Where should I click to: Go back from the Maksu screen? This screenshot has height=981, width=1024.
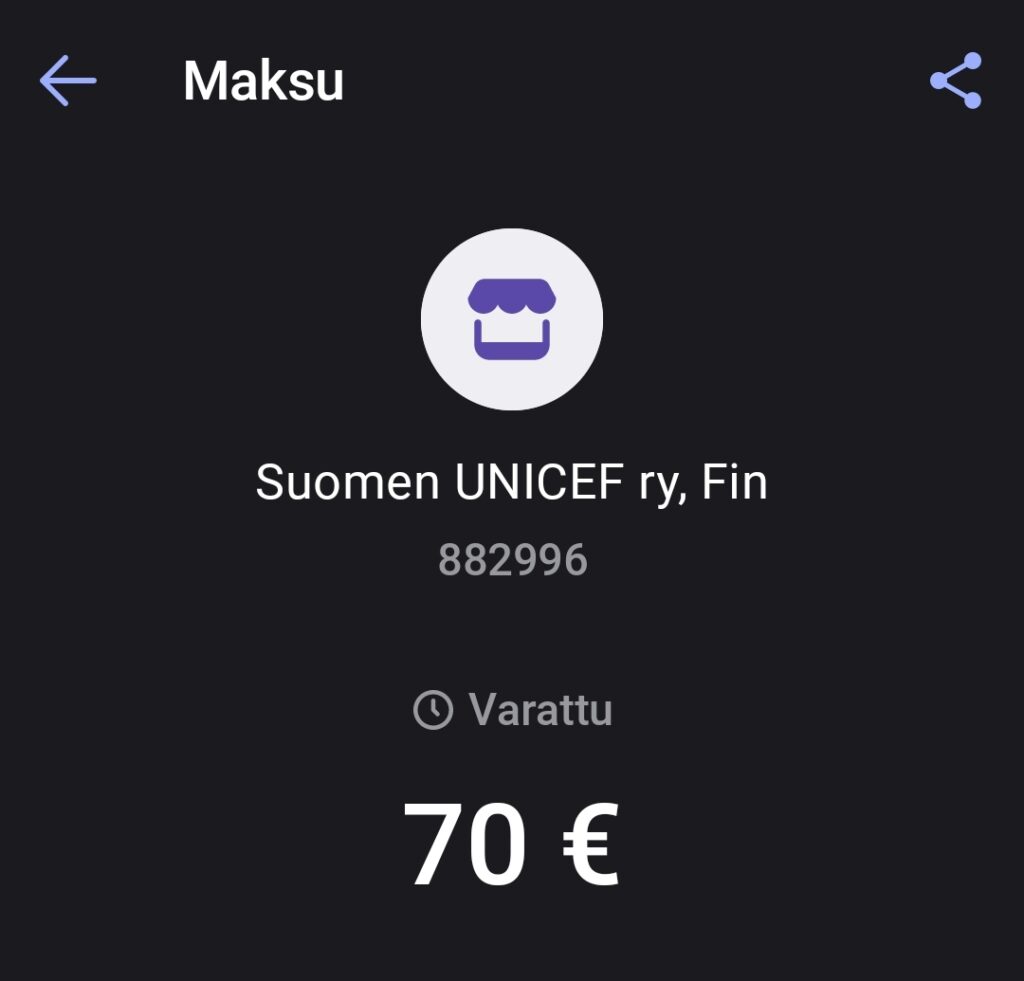point(68,80)
